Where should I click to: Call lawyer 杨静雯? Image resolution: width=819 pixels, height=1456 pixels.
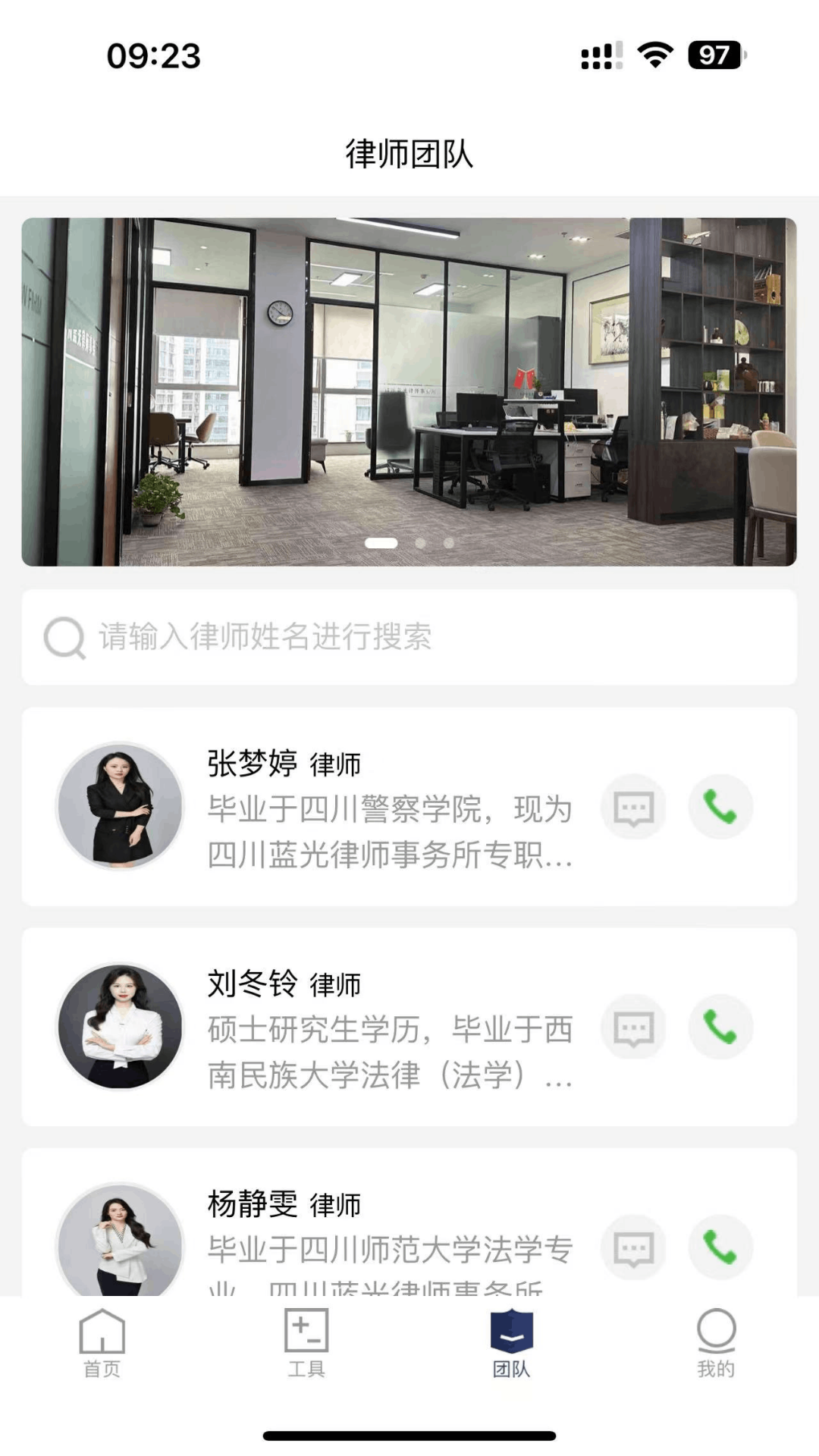click(720, 1247)
